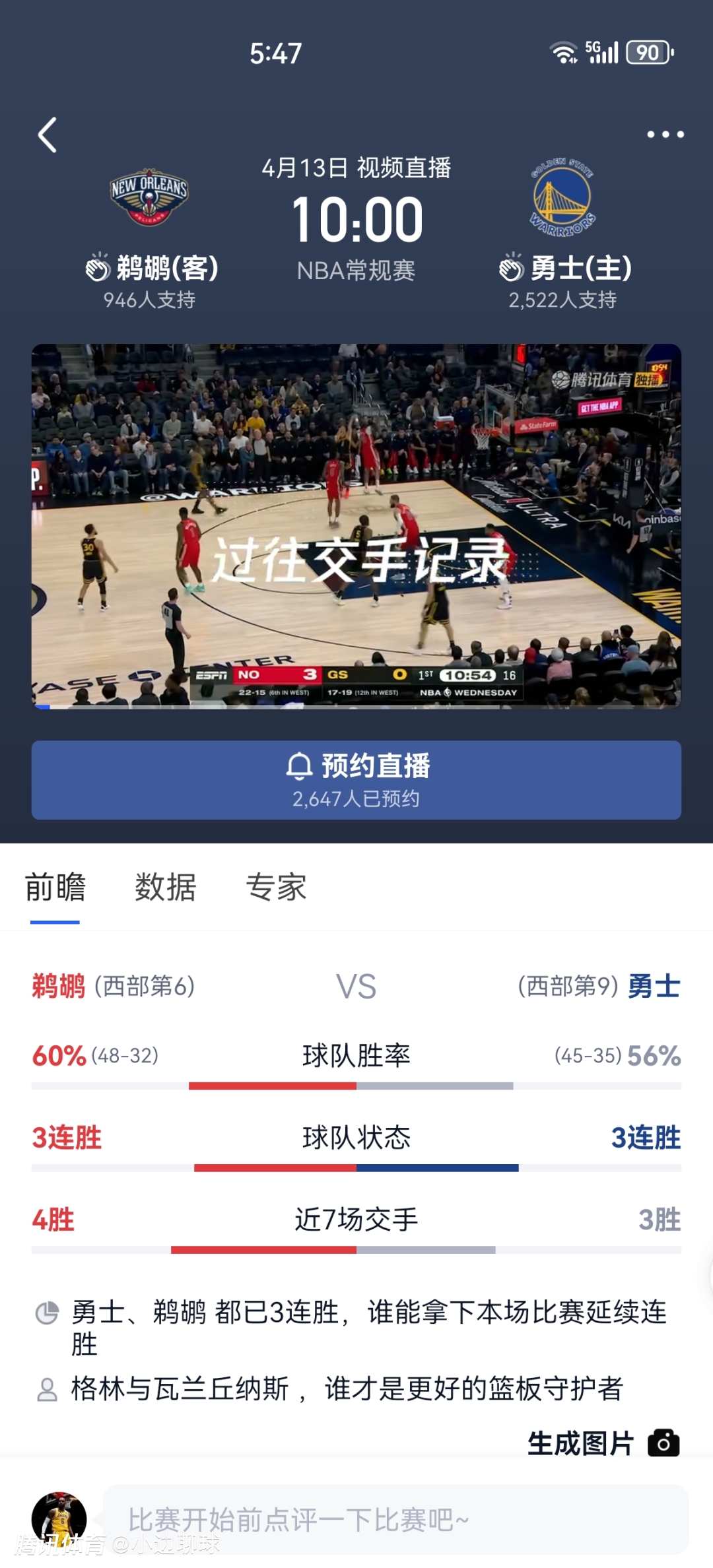
Task: Switch to the 数据 tab
Action: 166,887
